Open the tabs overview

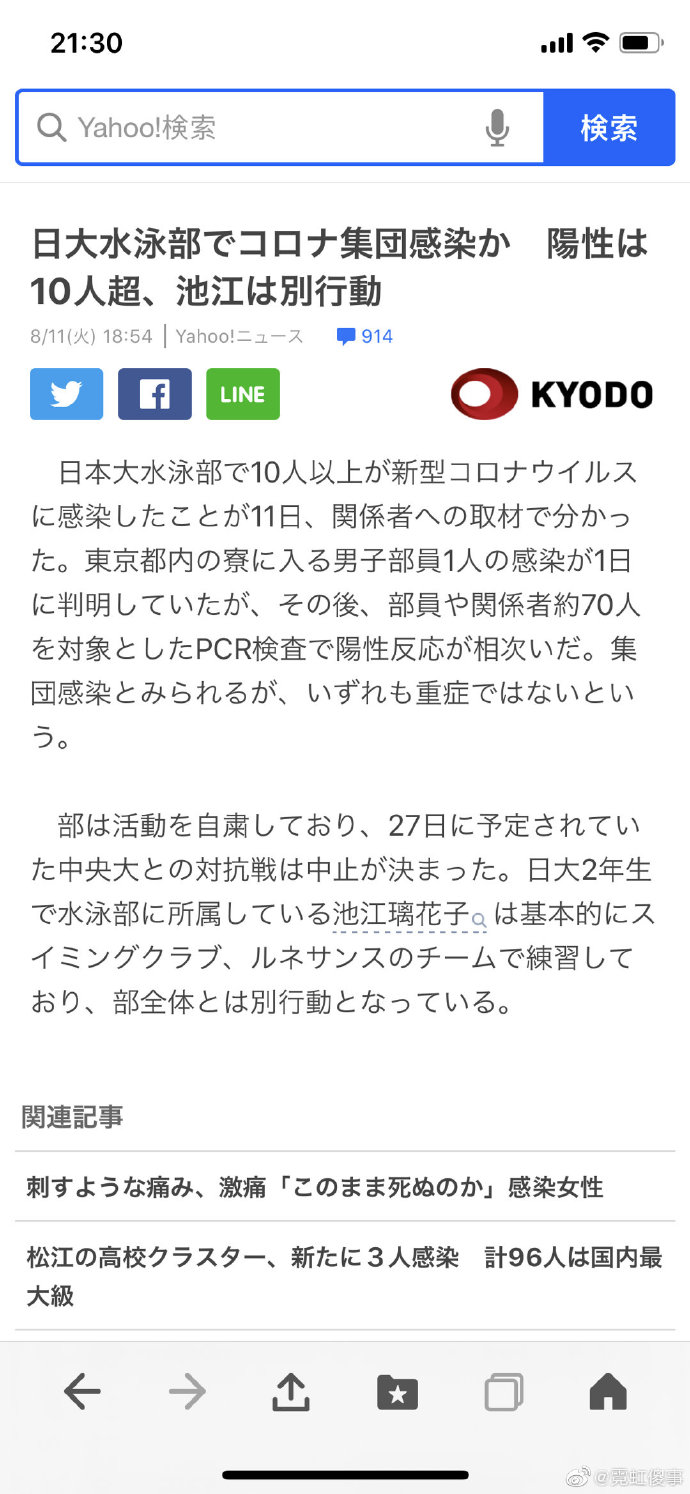coord(503,1391)
